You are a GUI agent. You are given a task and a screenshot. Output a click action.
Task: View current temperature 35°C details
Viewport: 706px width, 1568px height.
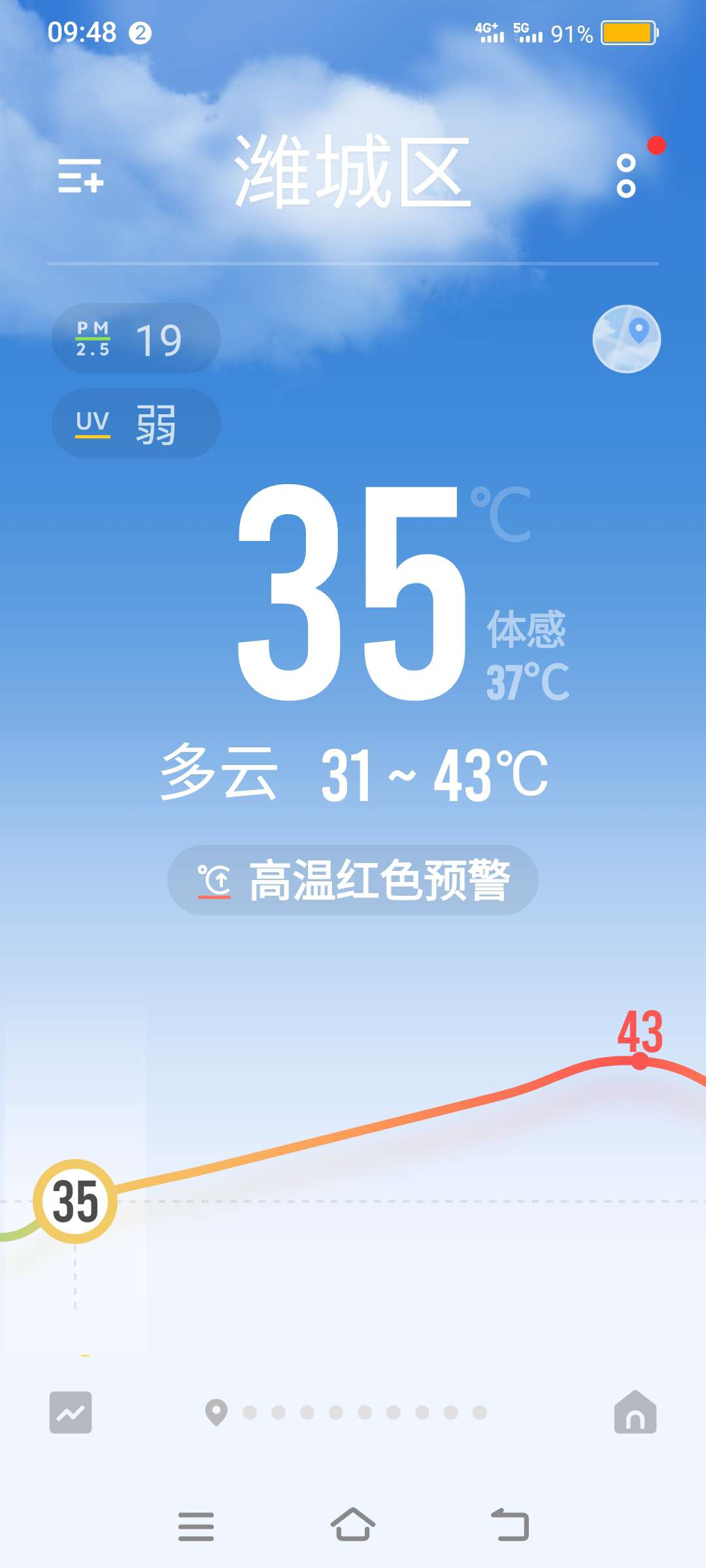pyautogui.click(x=353, y=591)
